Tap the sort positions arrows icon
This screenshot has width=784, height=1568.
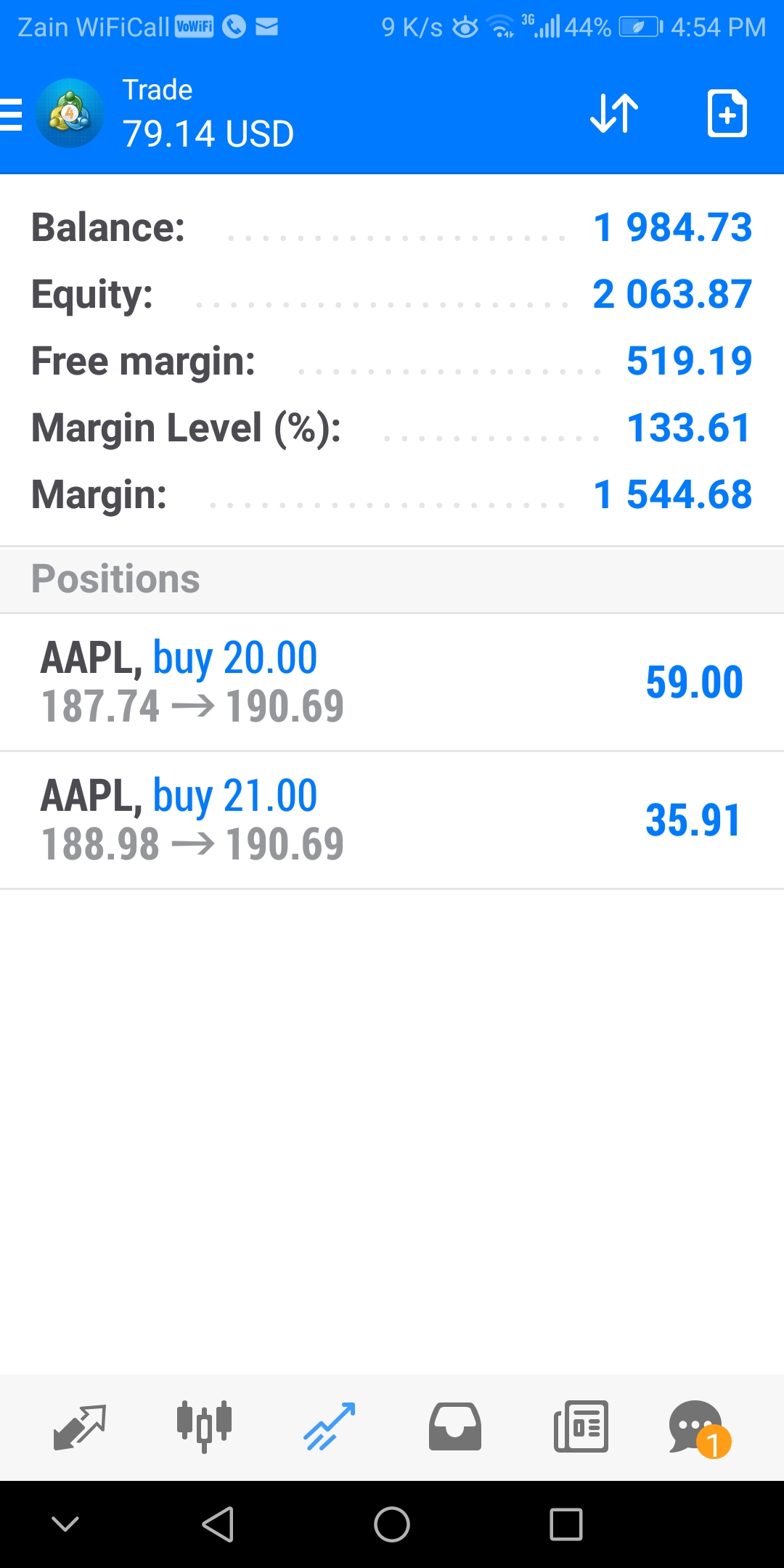click(614, 113)
